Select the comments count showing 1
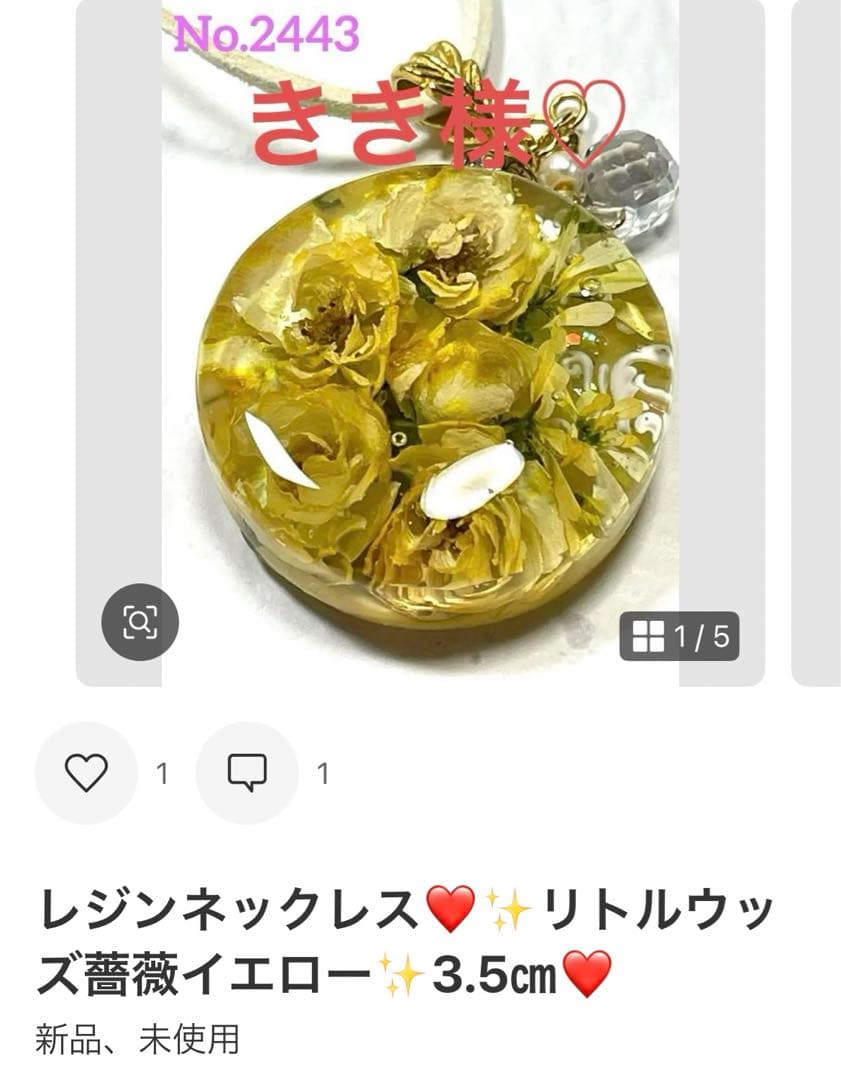This screenshot has width=841, height=1080. (322, 771)
